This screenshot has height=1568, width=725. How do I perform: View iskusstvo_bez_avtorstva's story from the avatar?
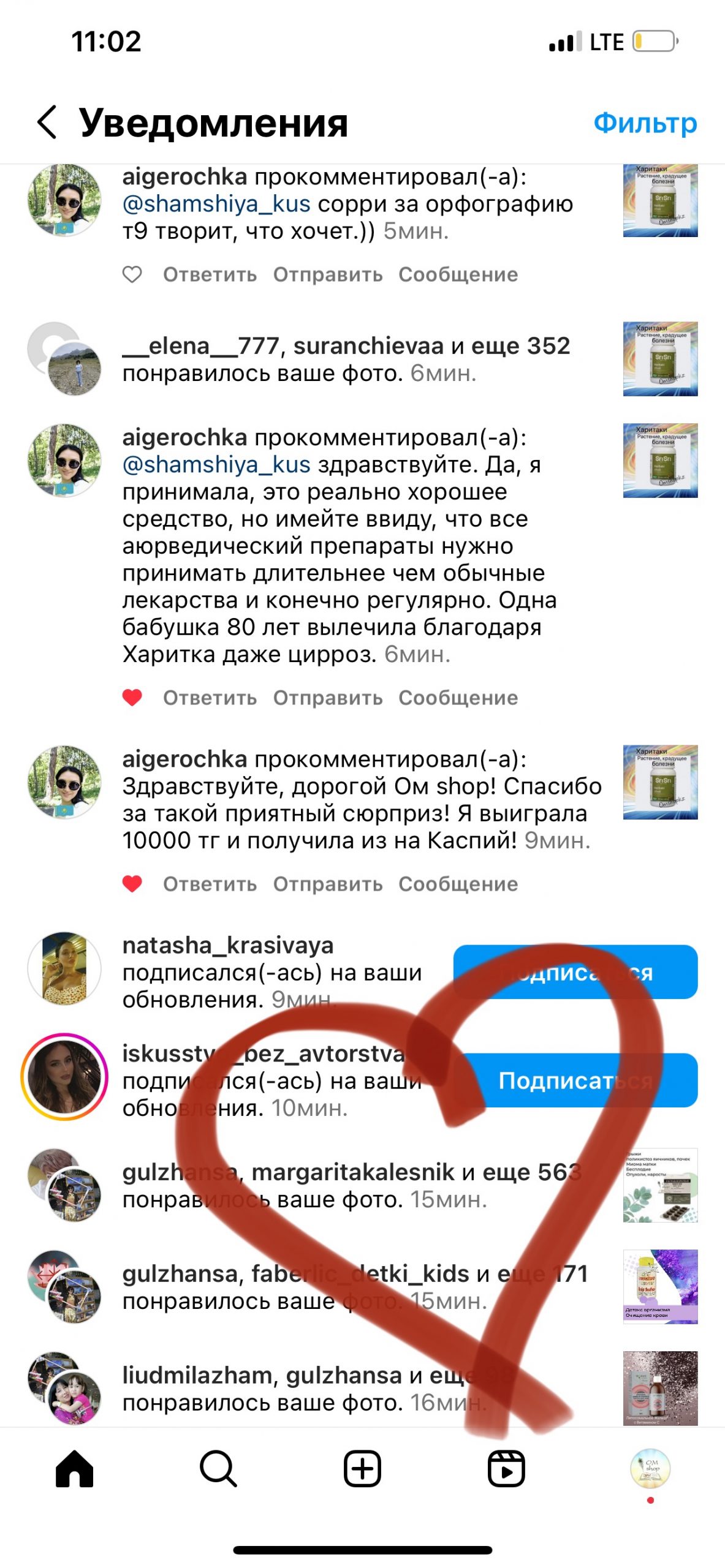(64, 1077)
